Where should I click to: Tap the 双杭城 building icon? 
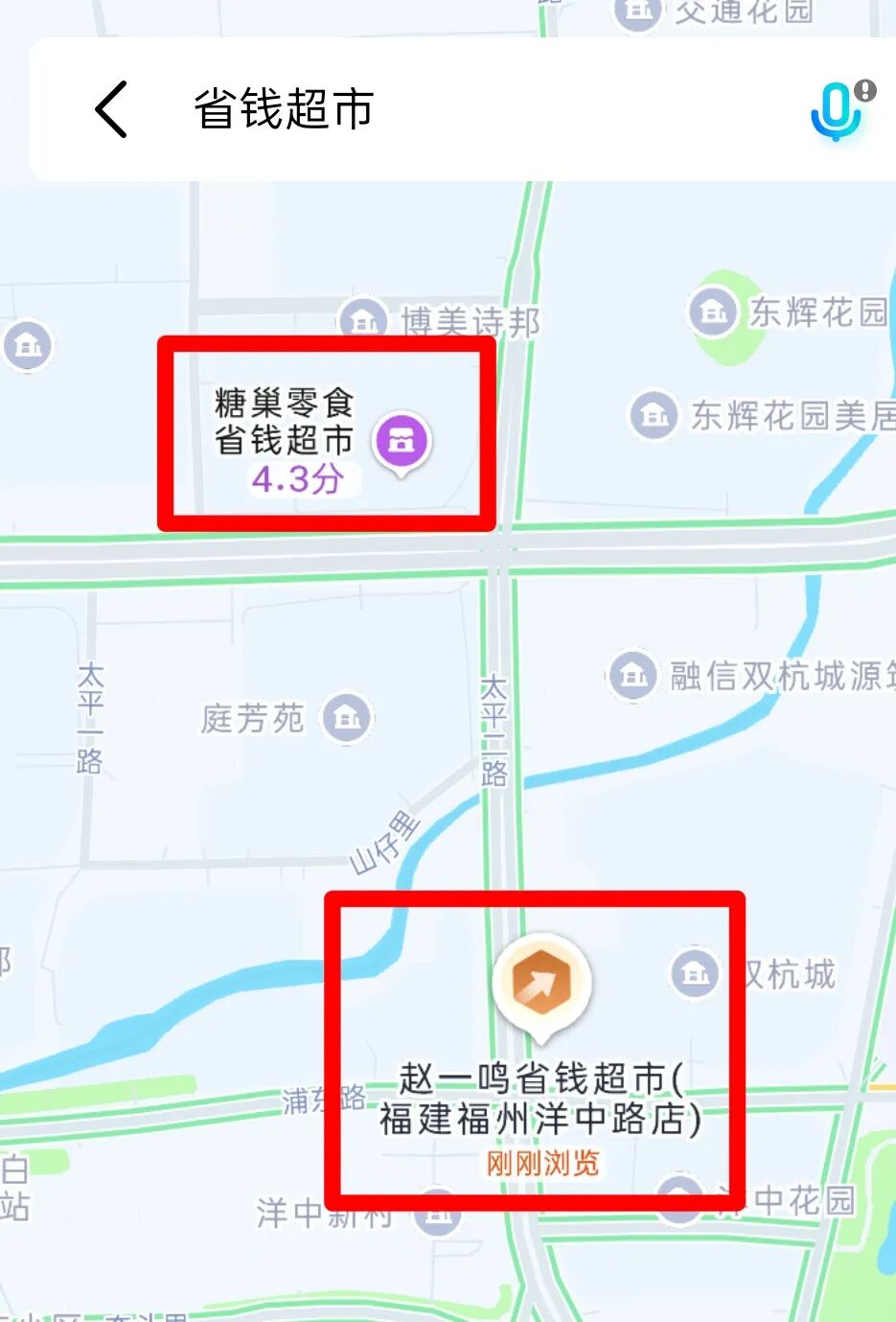(694, 971)
